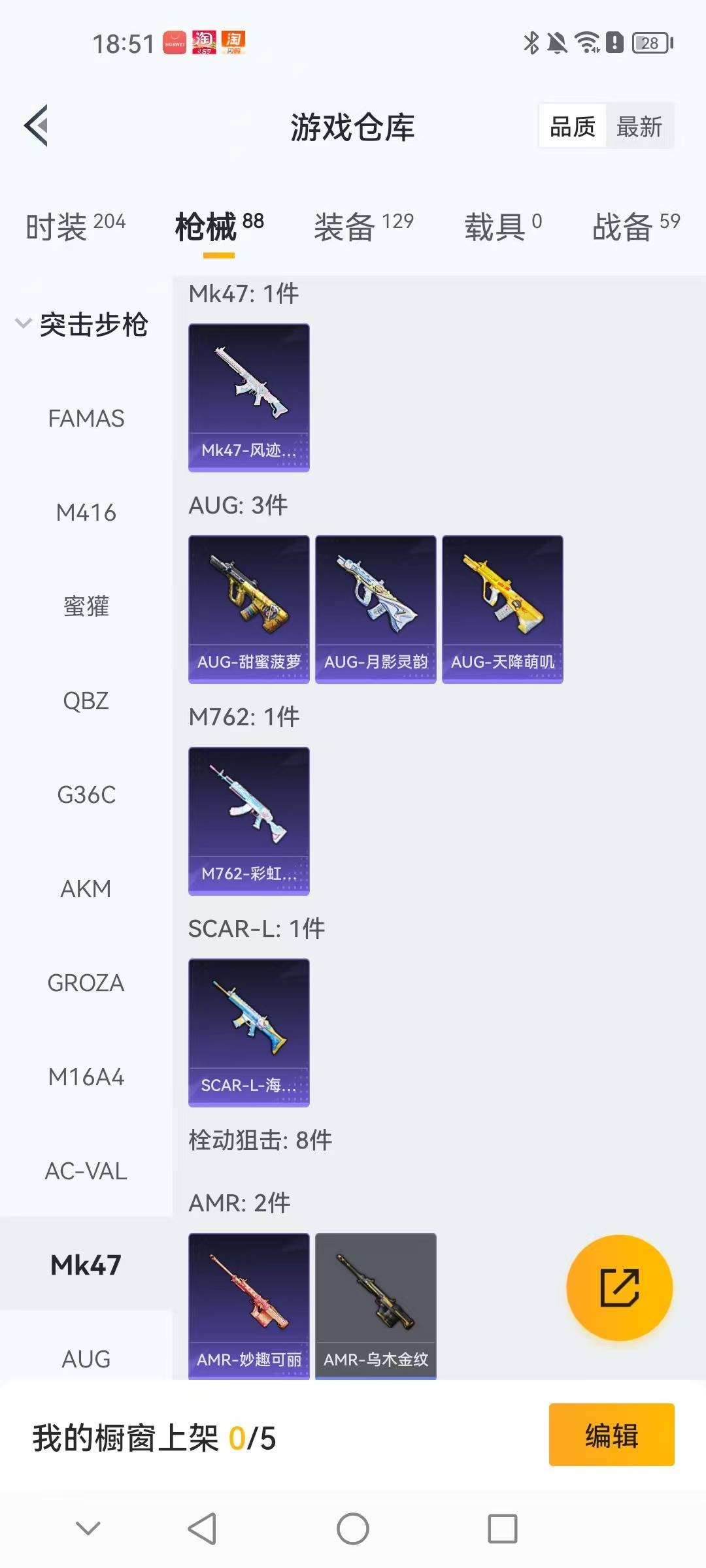Select the AUG-天降萌叽 thumbnail
Viewport: 706px width, 1568px height.
(501, 608)
